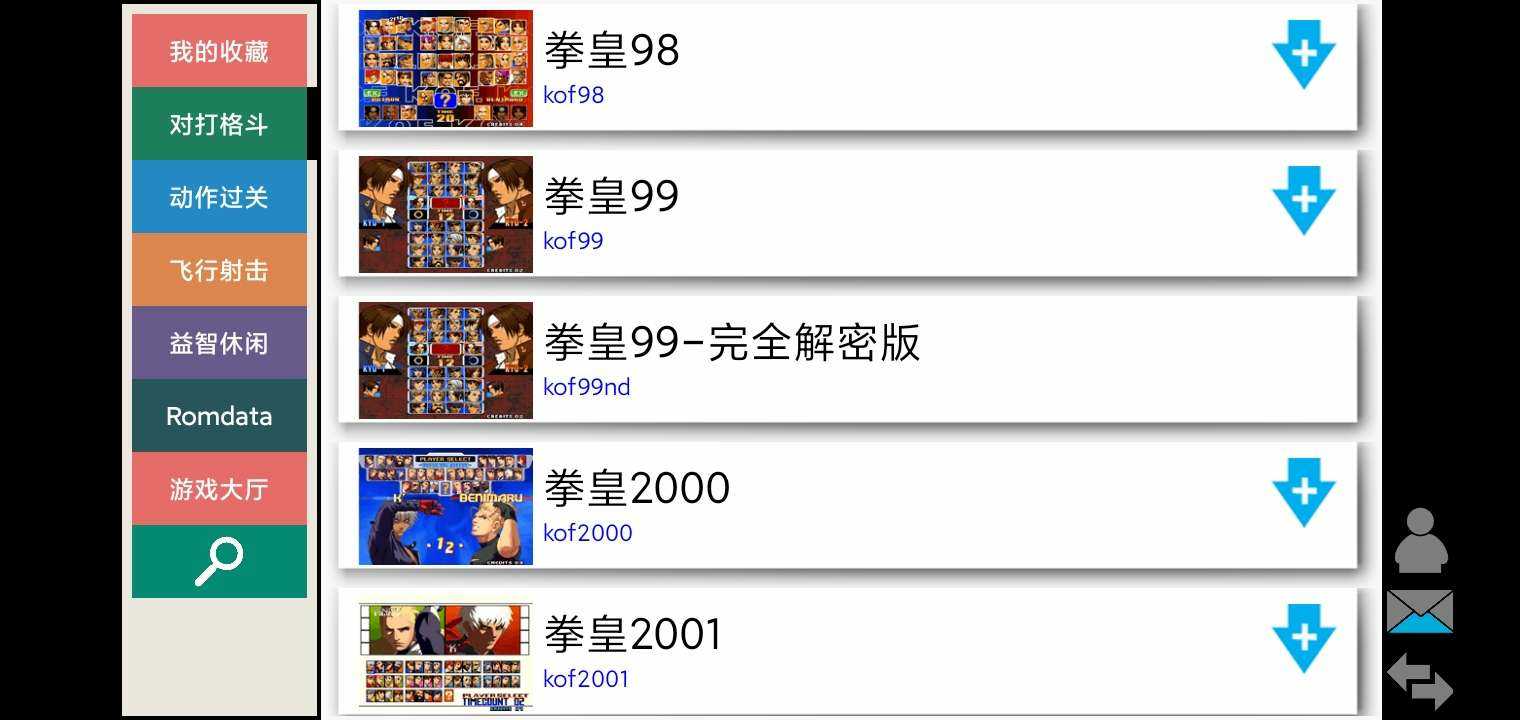Select the 对打格斗 category

click(219, 124)
